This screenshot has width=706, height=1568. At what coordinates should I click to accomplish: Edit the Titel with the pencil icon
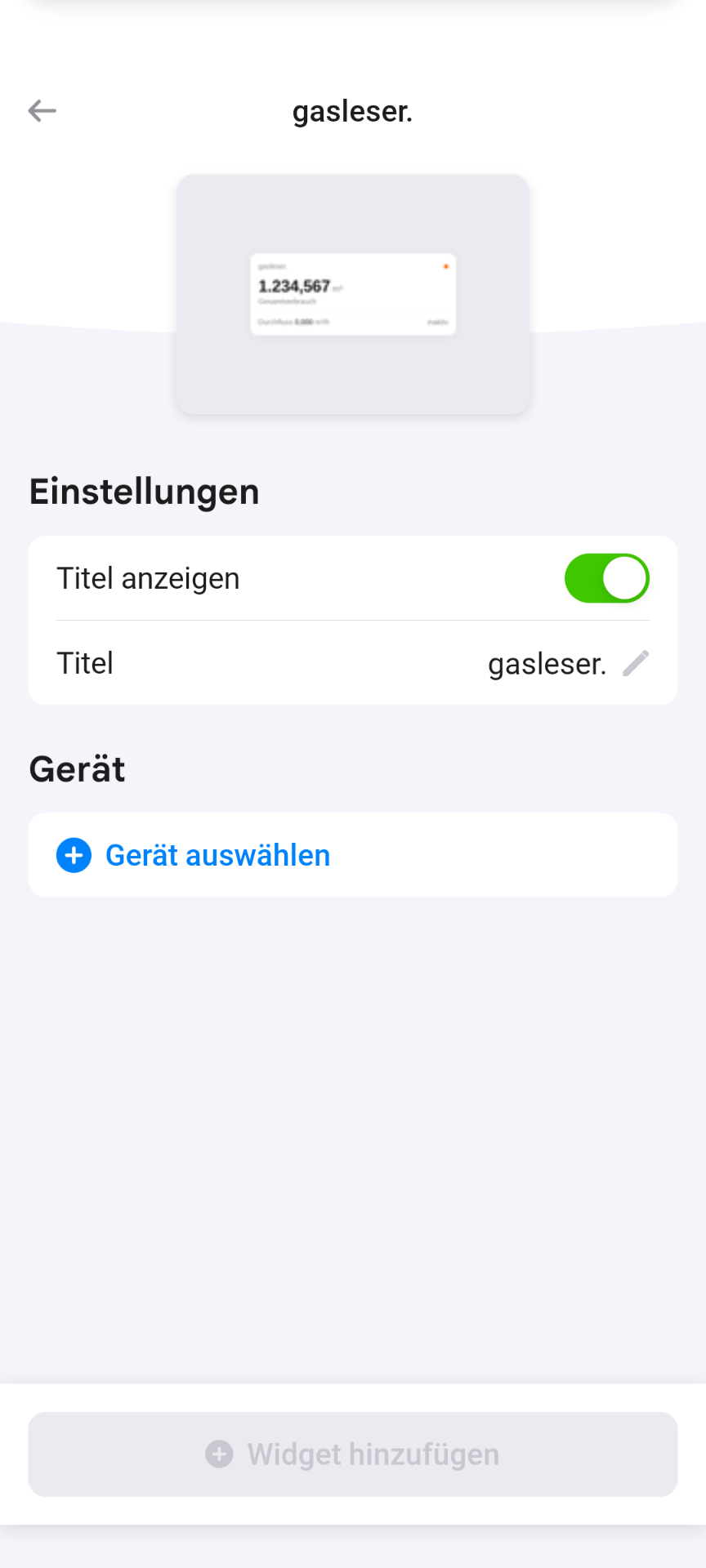coord(636,663)
